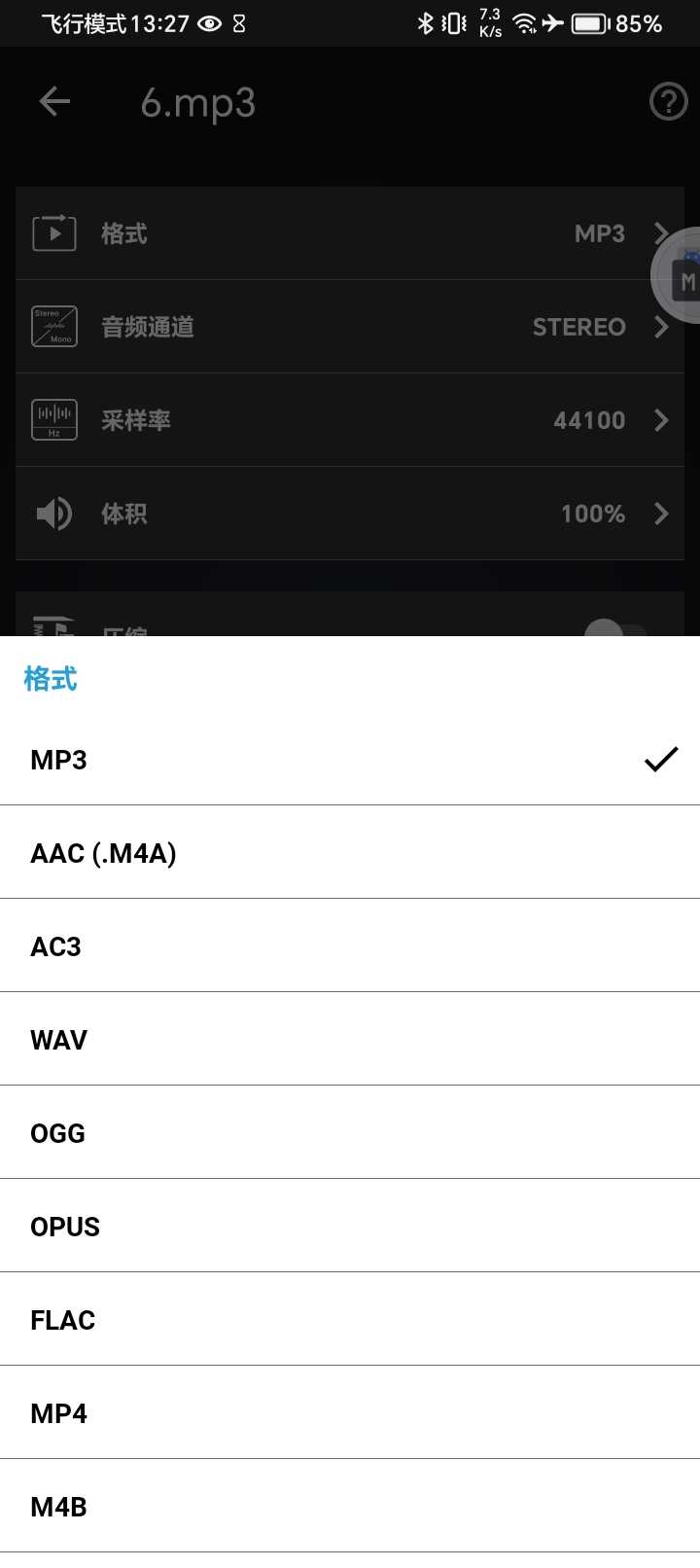Go back with the arrow icon
This screenshot has width=700, height=1568.
(54, 101)
